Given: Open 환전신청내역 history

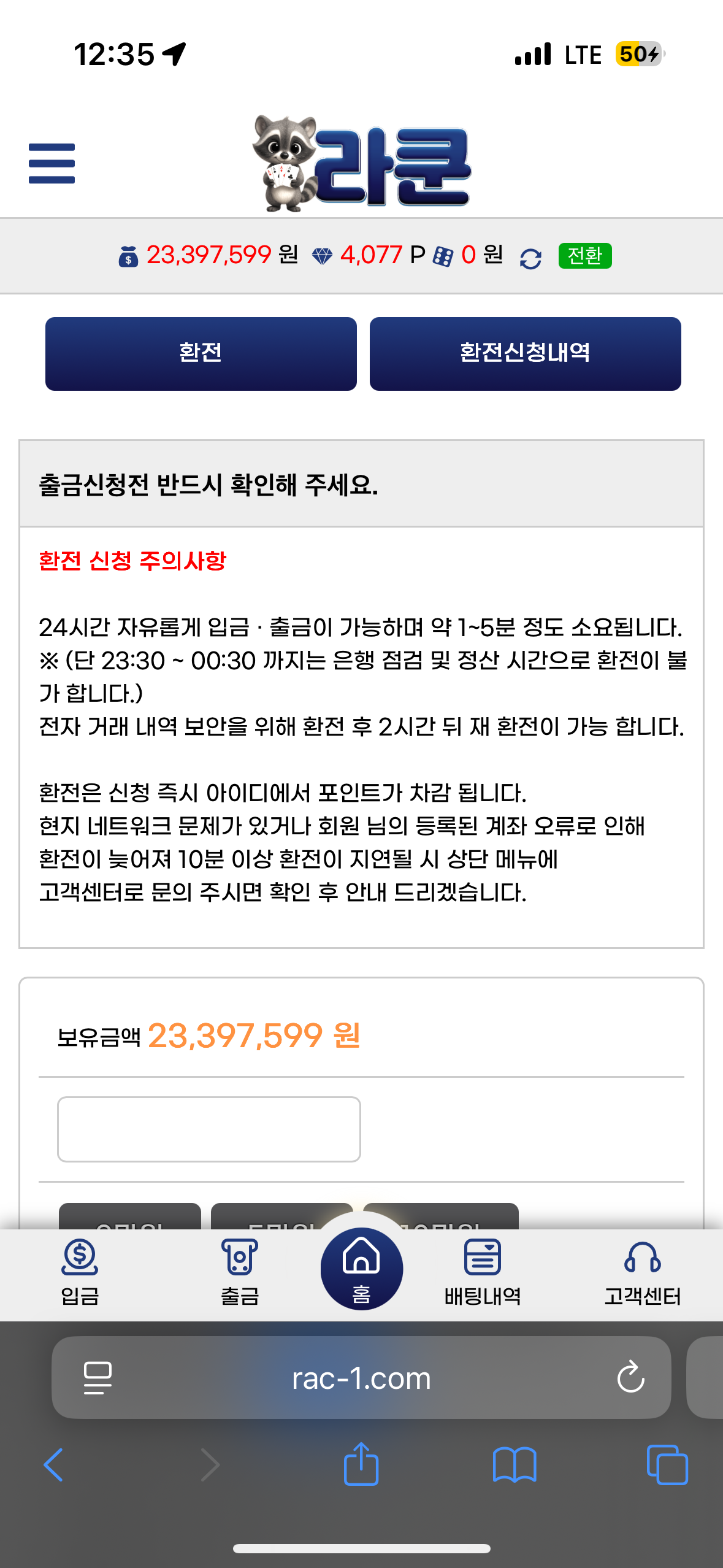Looking at the screenshot, I should point(525,353).
